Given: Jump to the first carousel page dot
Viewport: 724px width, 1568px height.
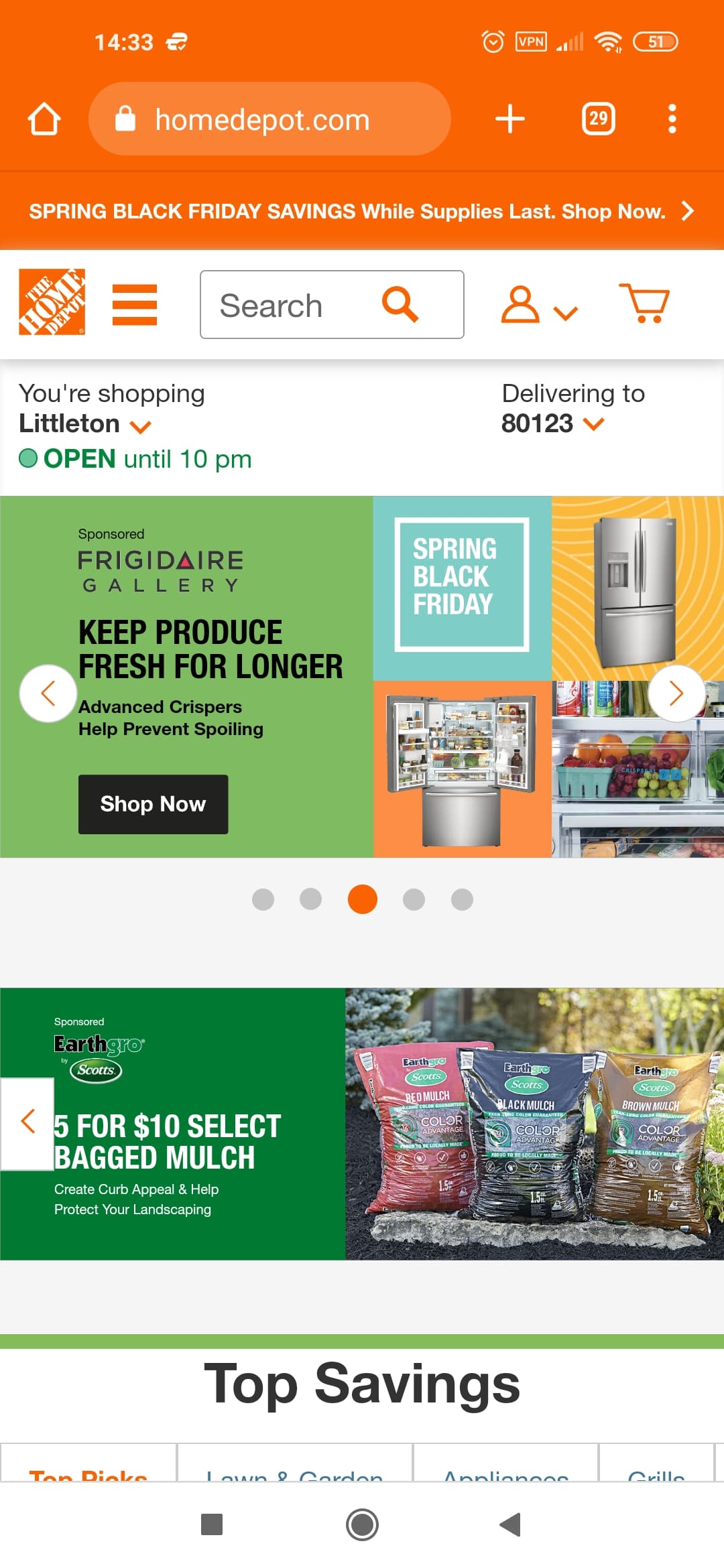Looking at the screenshot, I should click(263, 899).
